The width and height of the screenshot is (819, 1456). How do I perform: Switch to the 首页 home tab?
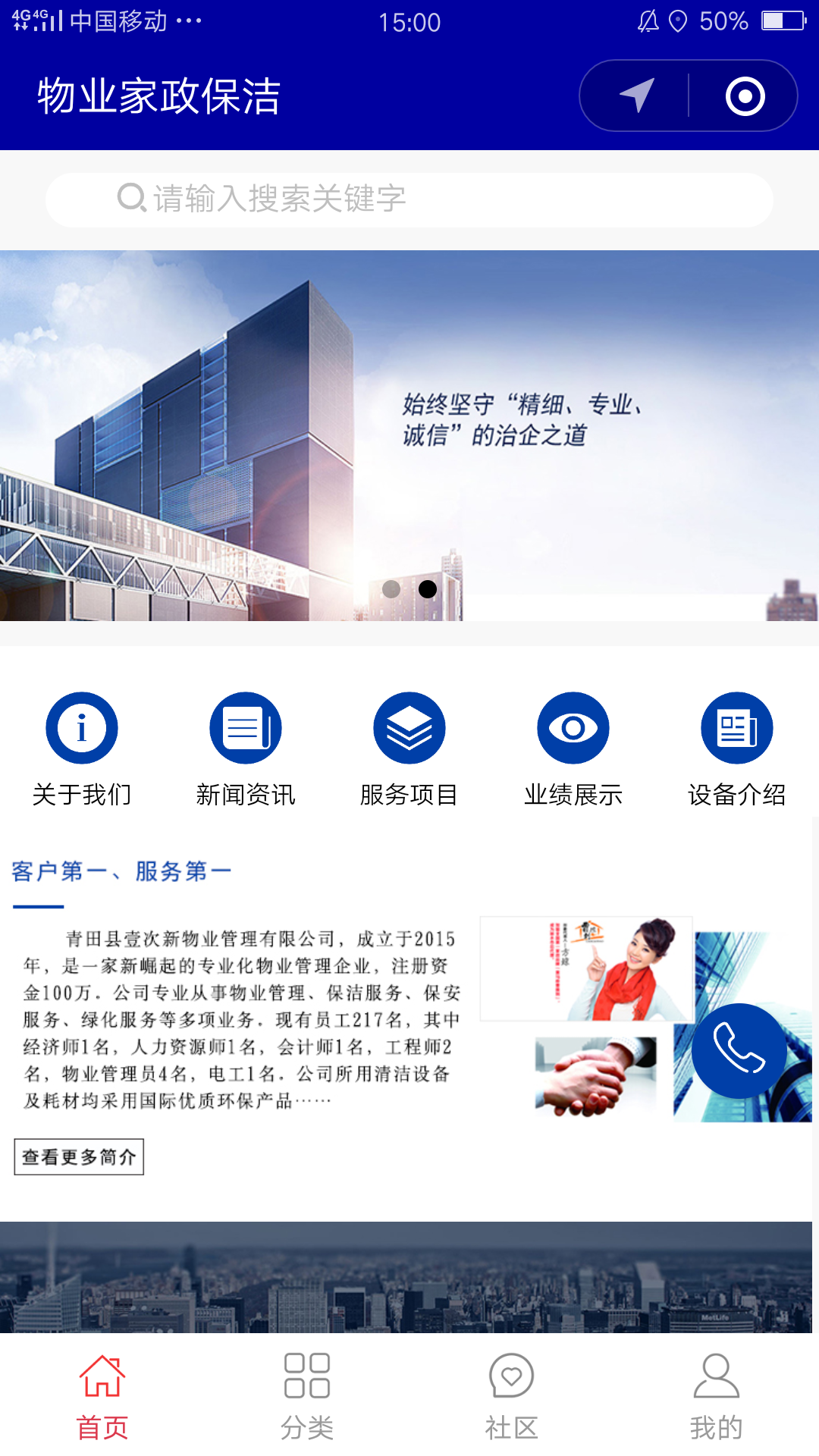(x=102, y=1397)
